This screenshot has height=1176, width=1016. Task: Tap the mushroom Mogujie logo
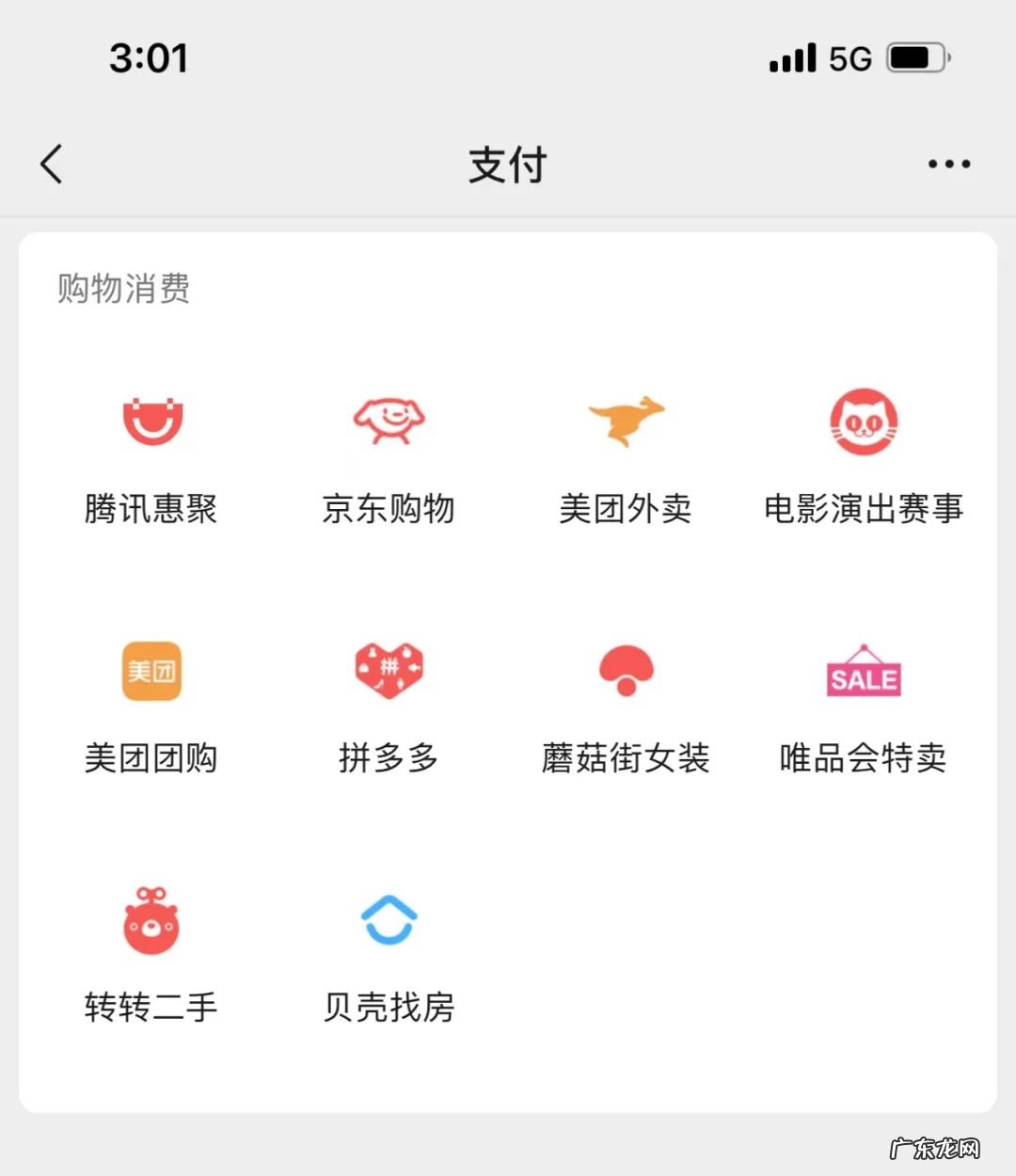(626, 670)
